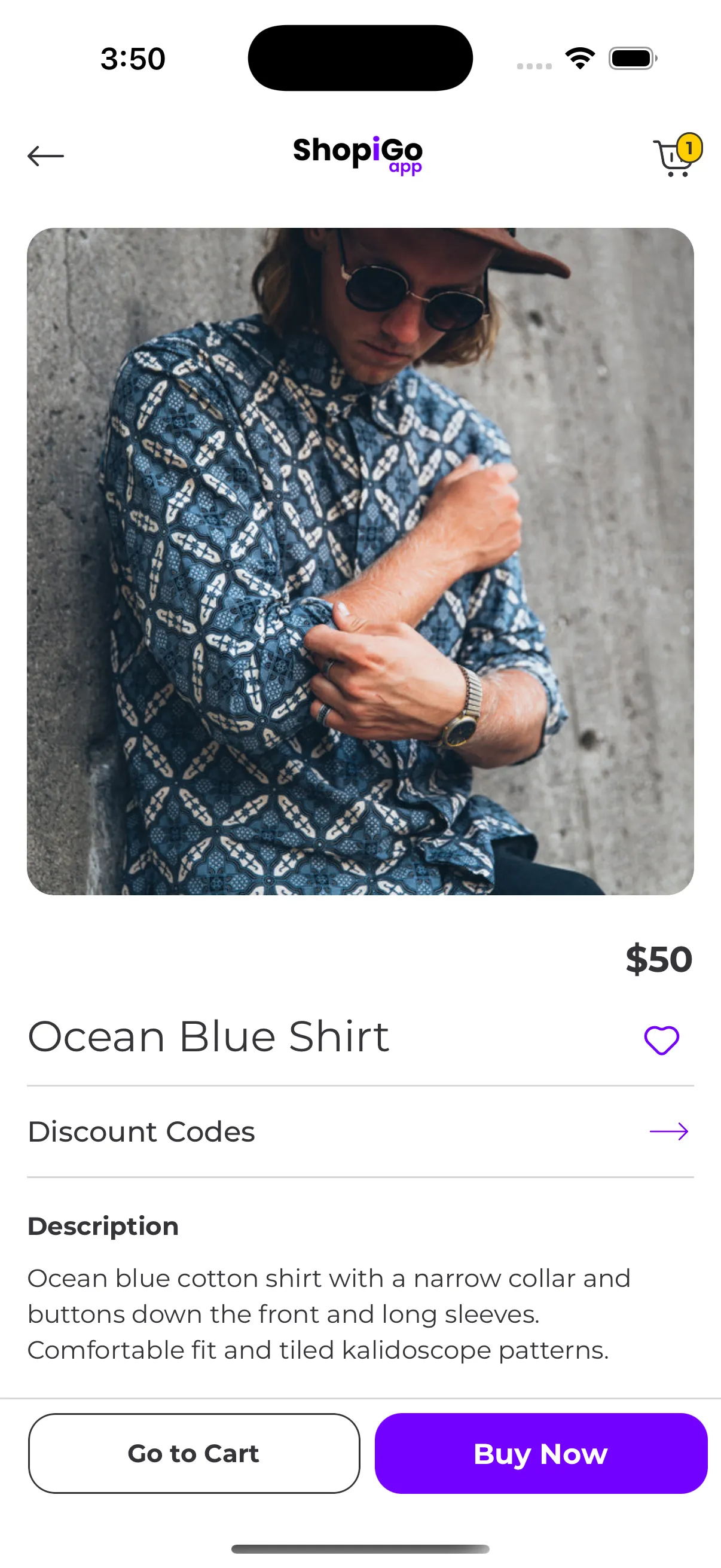View the Ocean Blue Shirt product image
This screenshot has width=721, height=1568.
pos(360,561)
